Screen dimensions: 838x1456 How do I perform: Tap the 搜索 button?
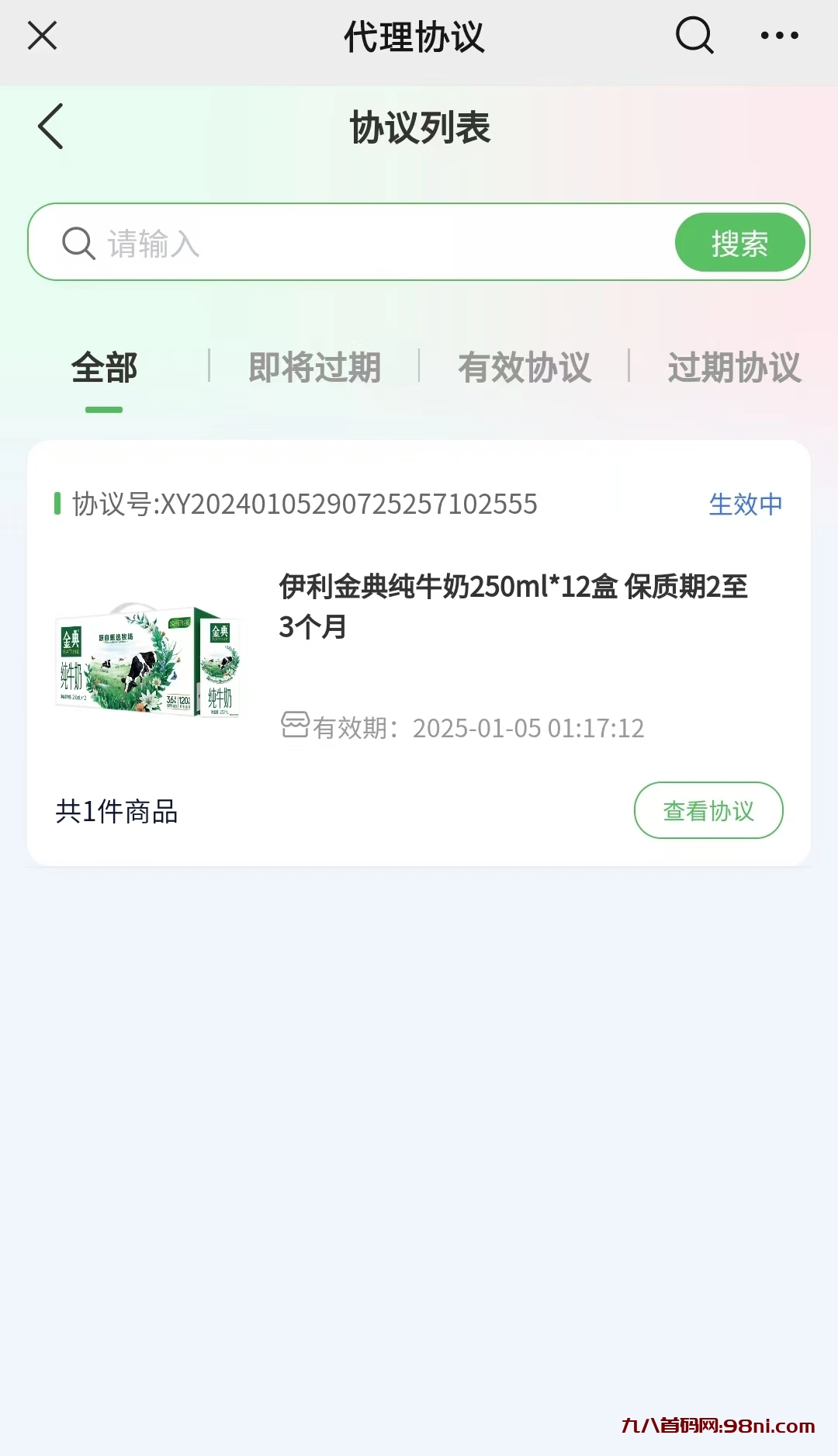pos(739,242)
